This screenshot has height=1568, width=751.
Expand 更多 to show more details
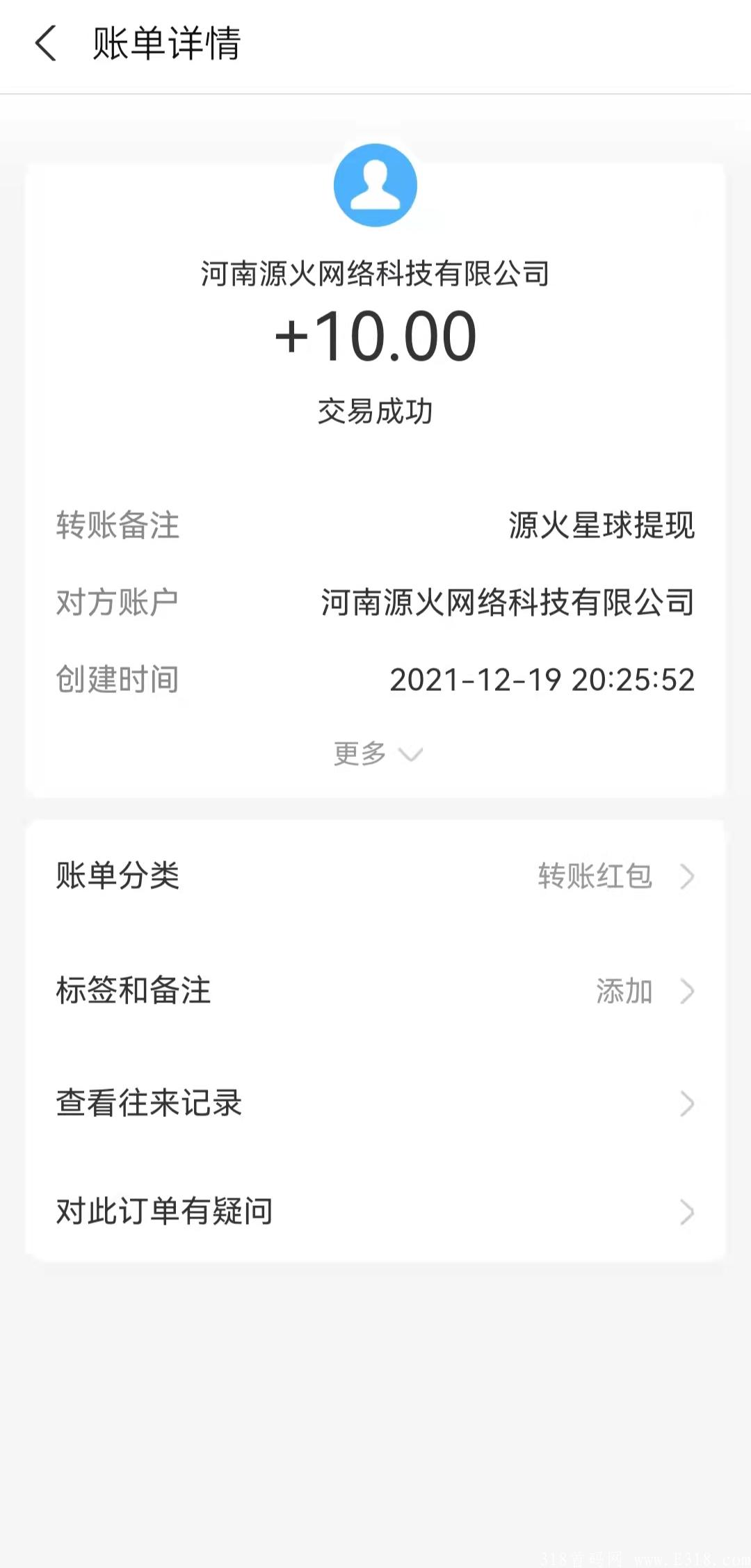378,754
